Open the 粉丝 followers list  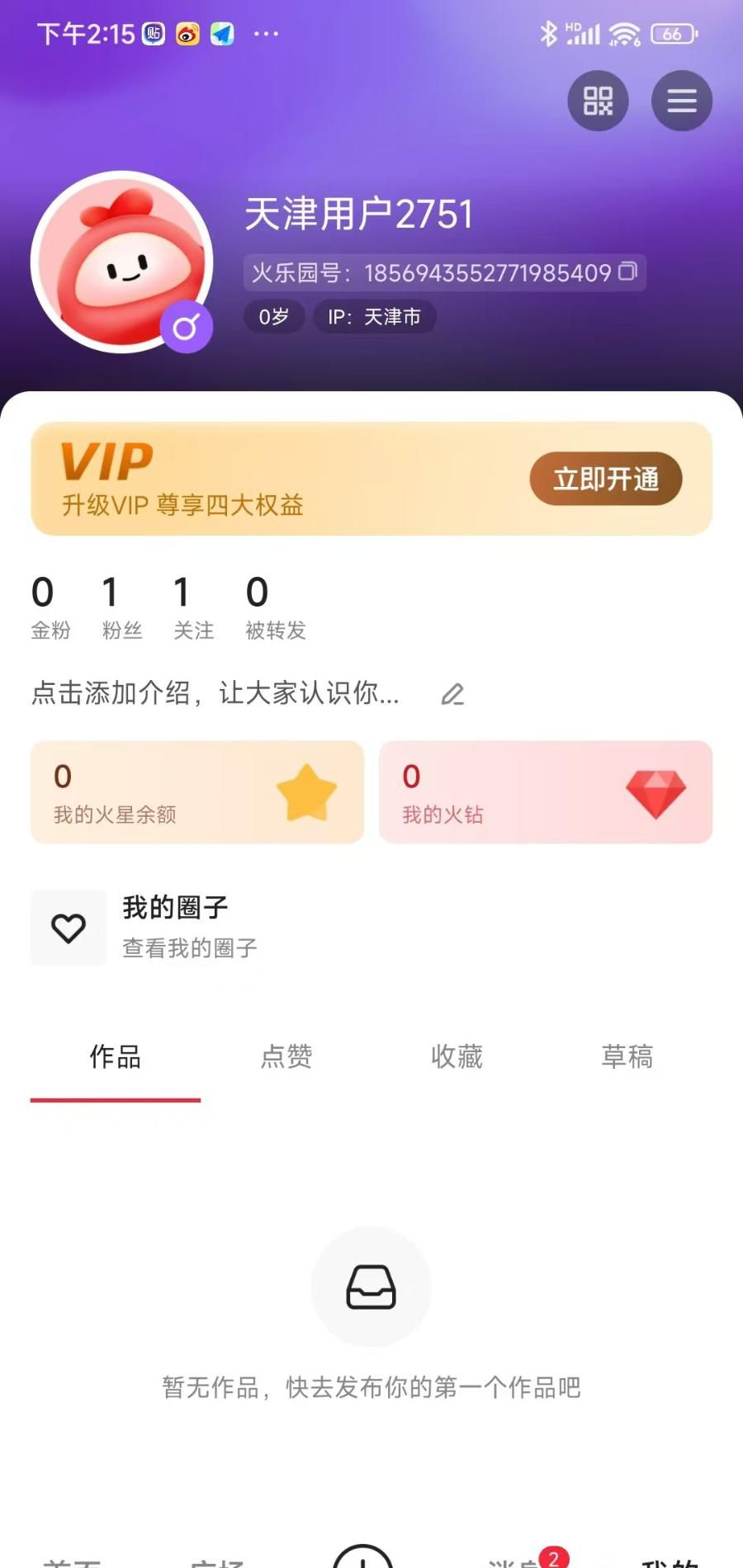(121, 607)
